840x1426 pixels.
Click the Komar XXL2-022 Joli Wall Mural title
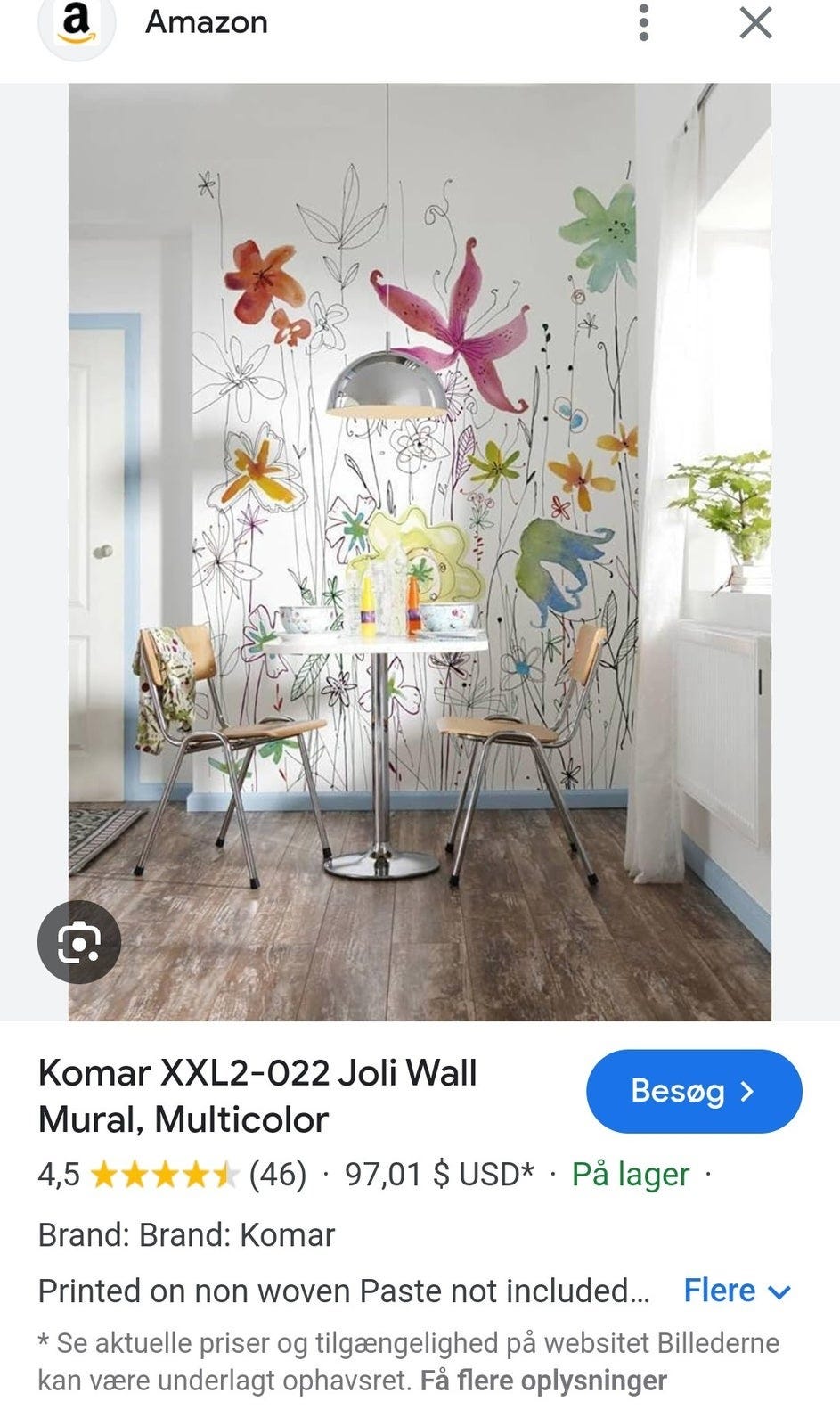[258, 1094]
